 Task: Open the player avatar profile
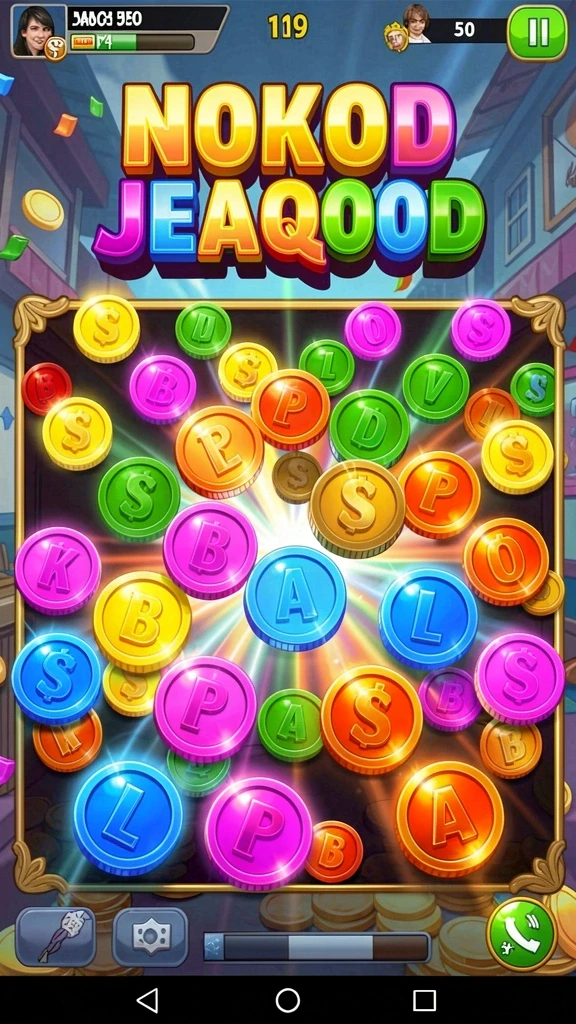39,31
